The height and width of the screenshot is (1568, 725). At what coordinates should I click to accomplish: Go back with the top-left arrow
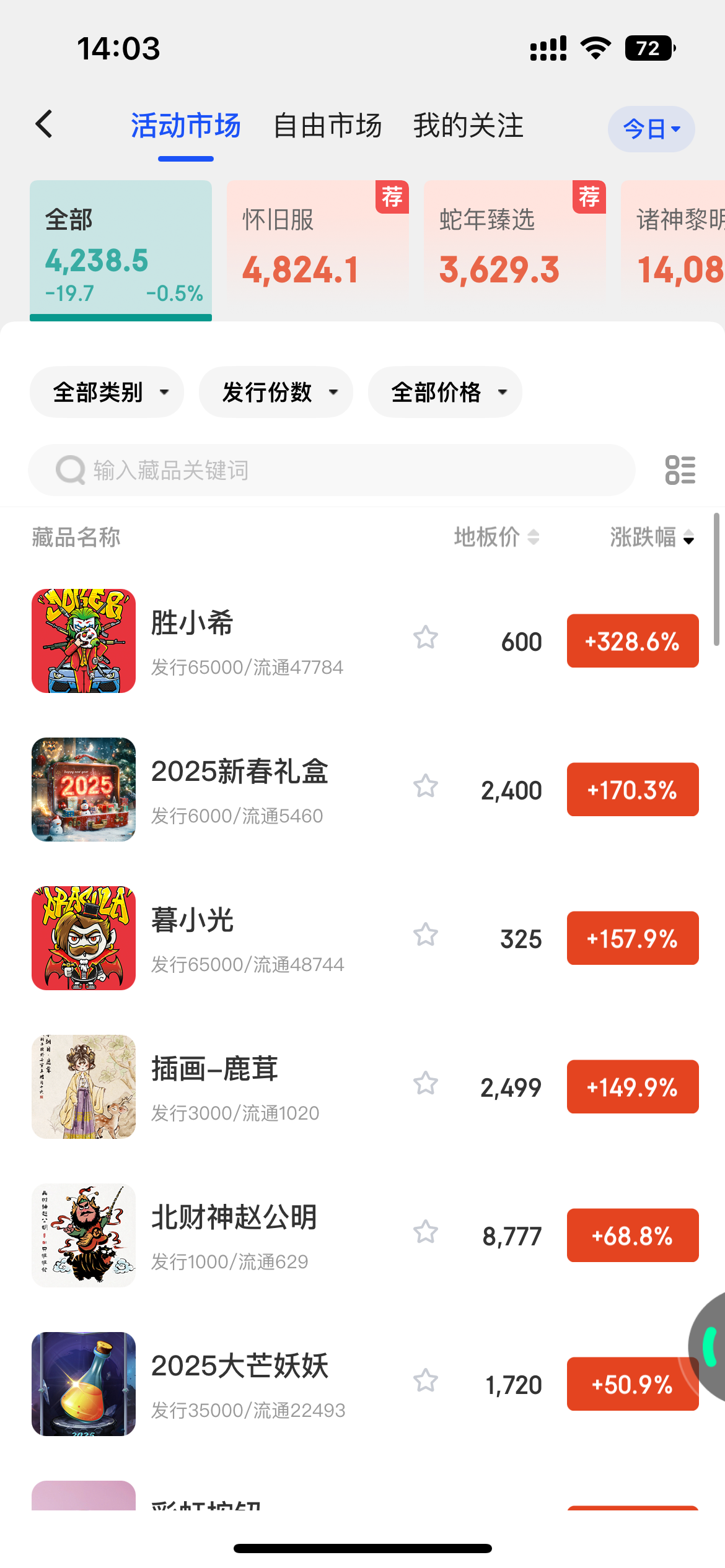tap(45, 124)
